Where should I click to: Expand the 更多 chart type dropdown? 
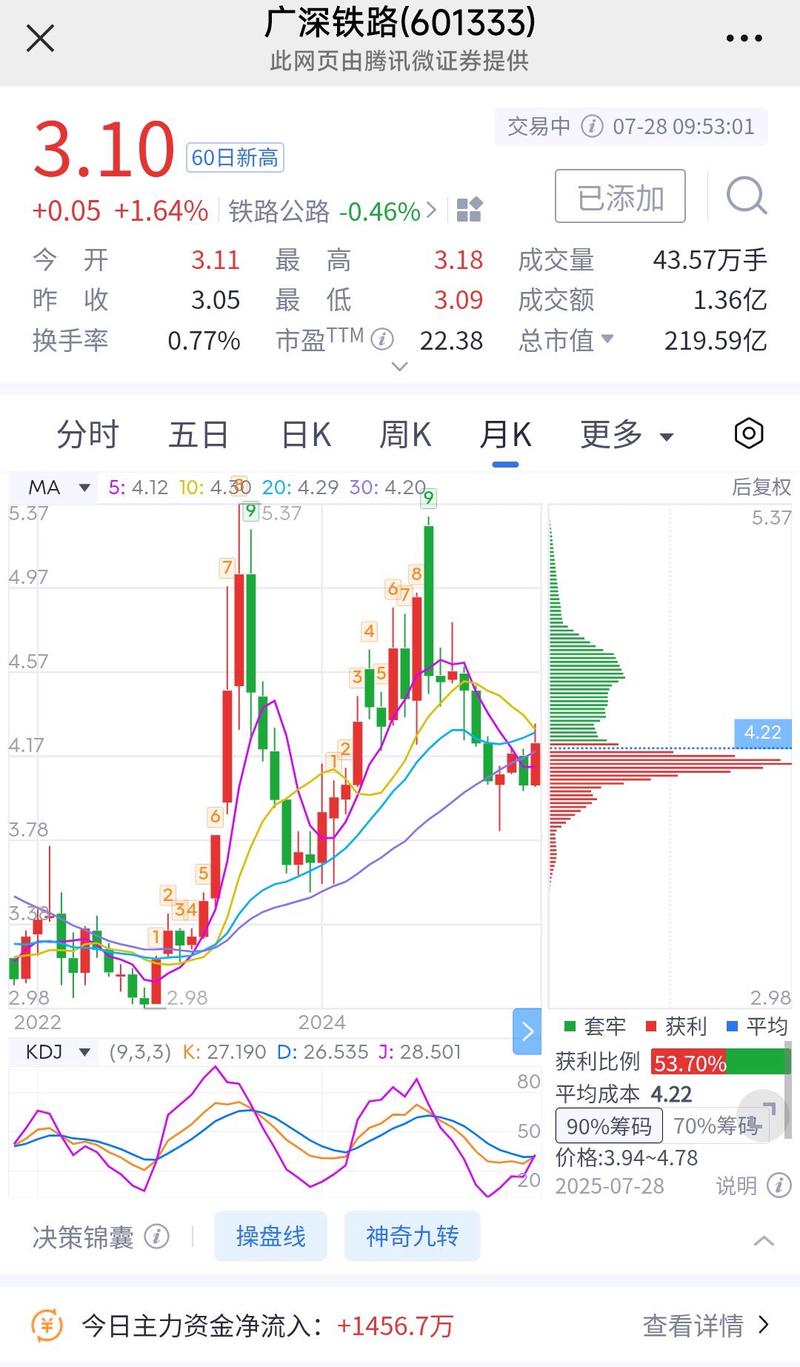pyautogui.click(x=627, y=434)
